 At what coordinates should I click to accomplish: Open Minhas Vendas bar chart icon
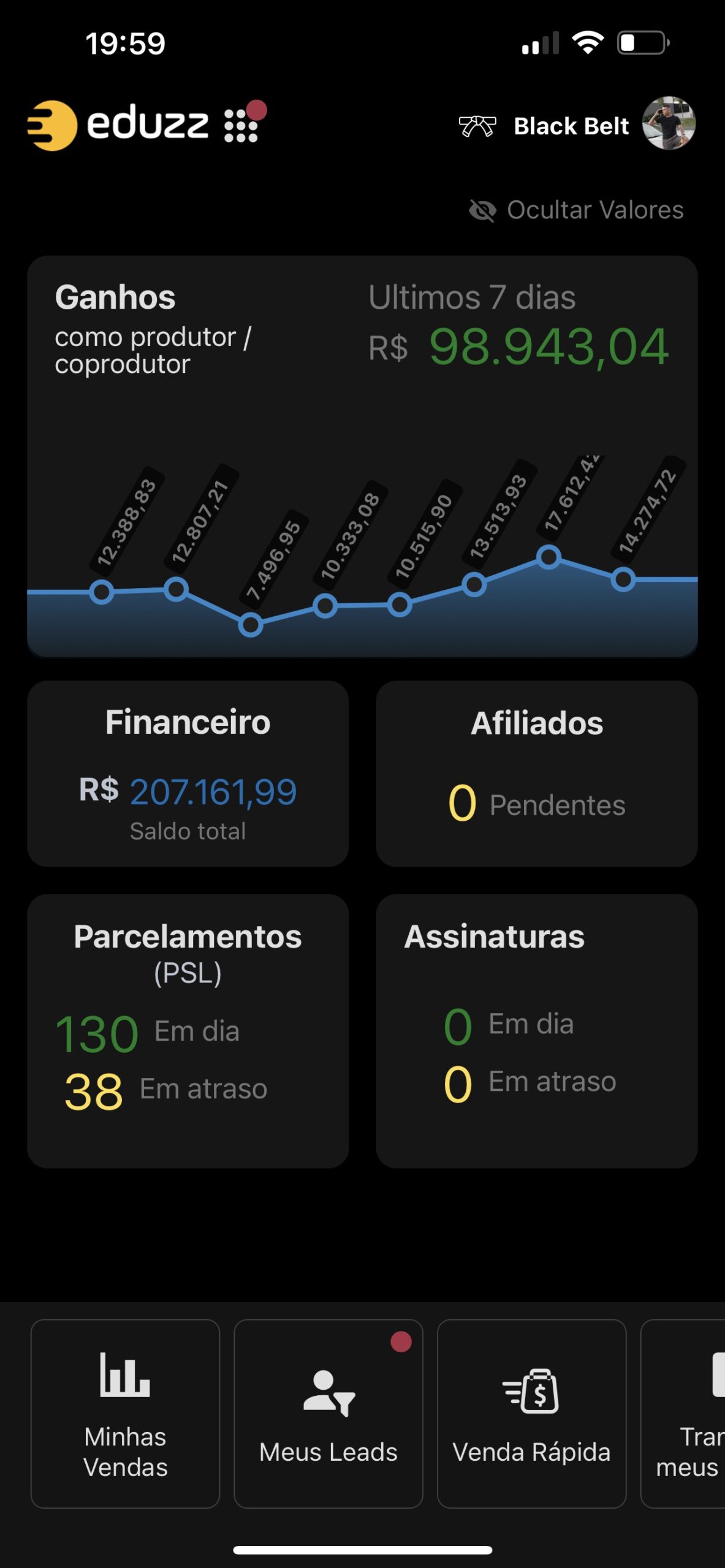(124, 1374)
